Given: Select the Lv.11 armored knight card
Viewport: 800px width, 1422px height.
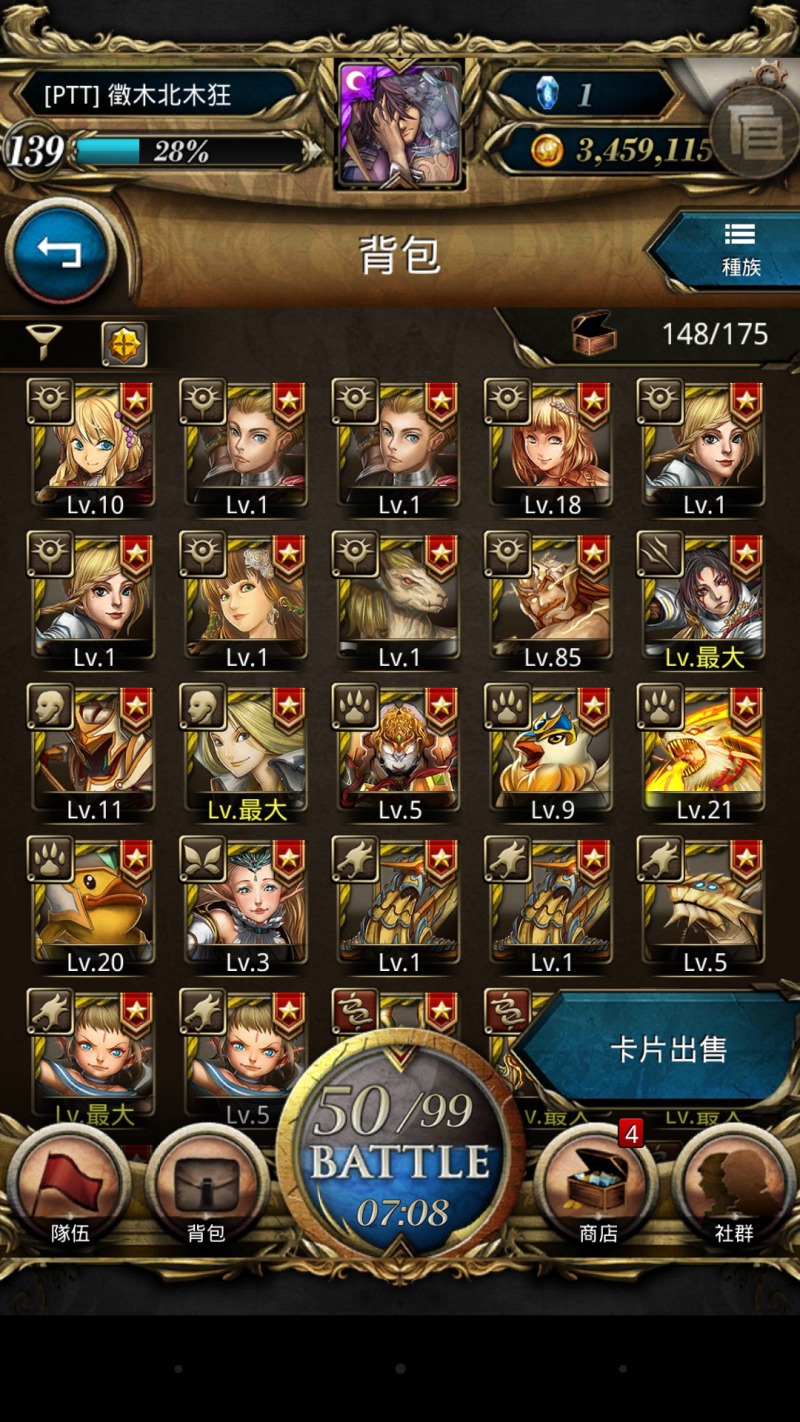Looking at the screenshot, I should pyautogui.click(x=94, y=754).
